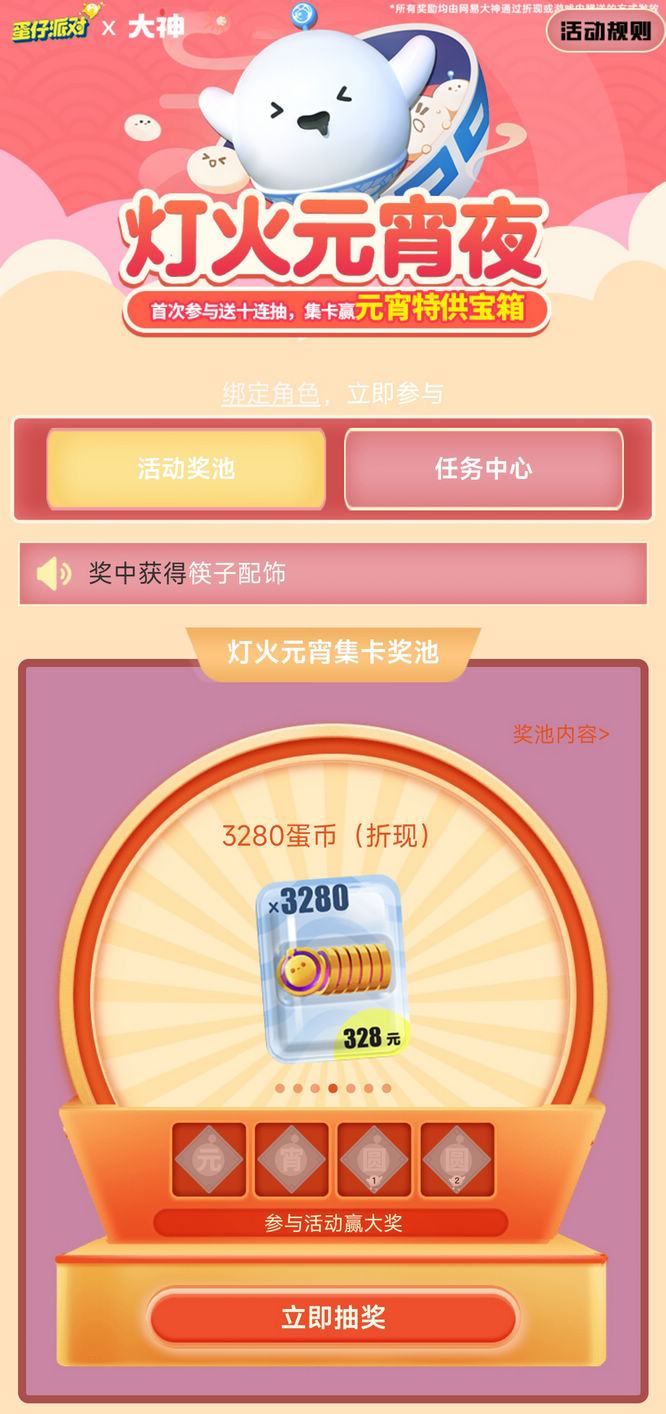The width and height of the screenshot is (666, 1414).
Task: Switch to the 活动奖池 tab
Action: point(186,469)
